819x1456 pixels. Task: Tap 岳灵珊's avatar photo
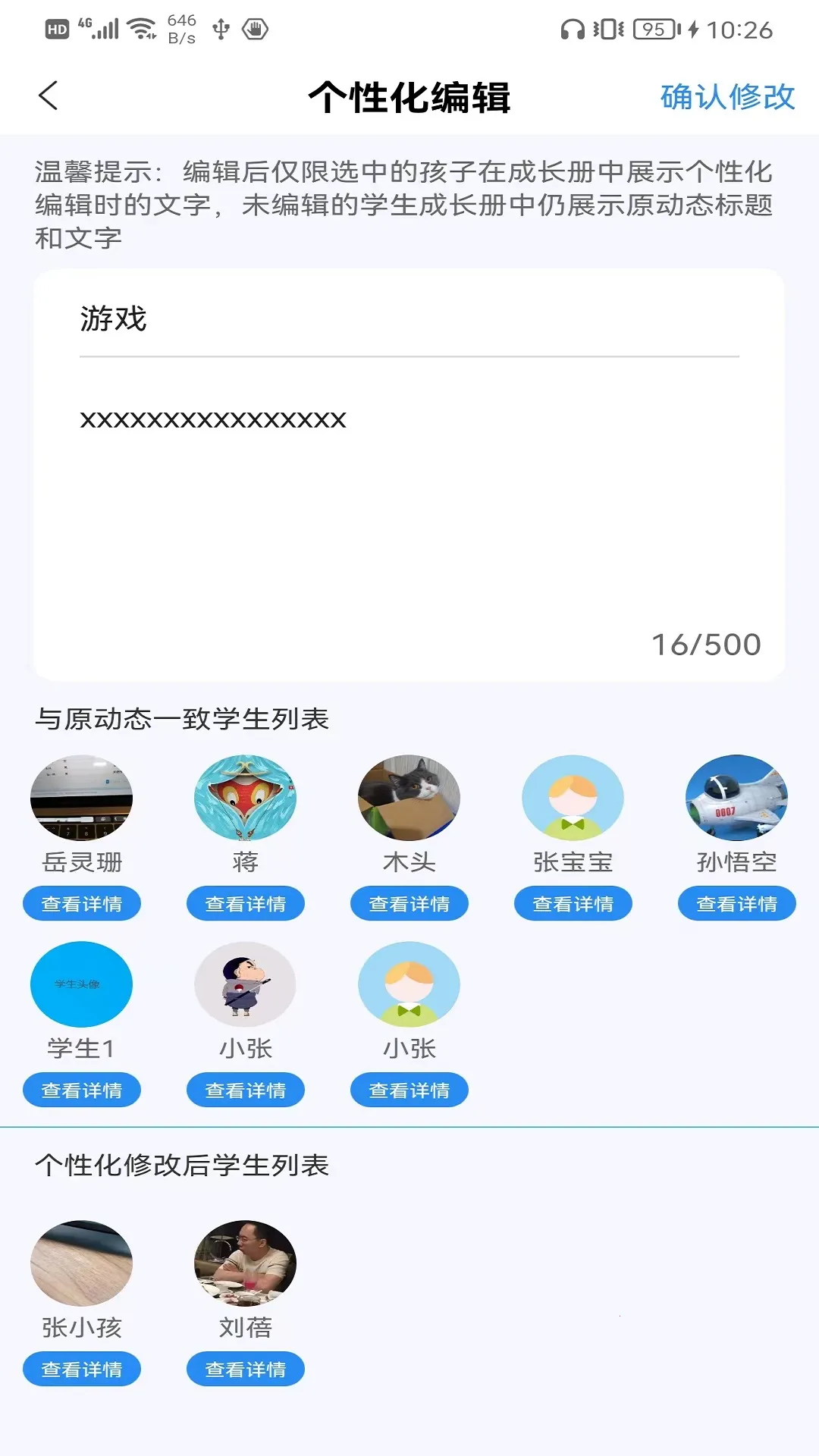82,797
